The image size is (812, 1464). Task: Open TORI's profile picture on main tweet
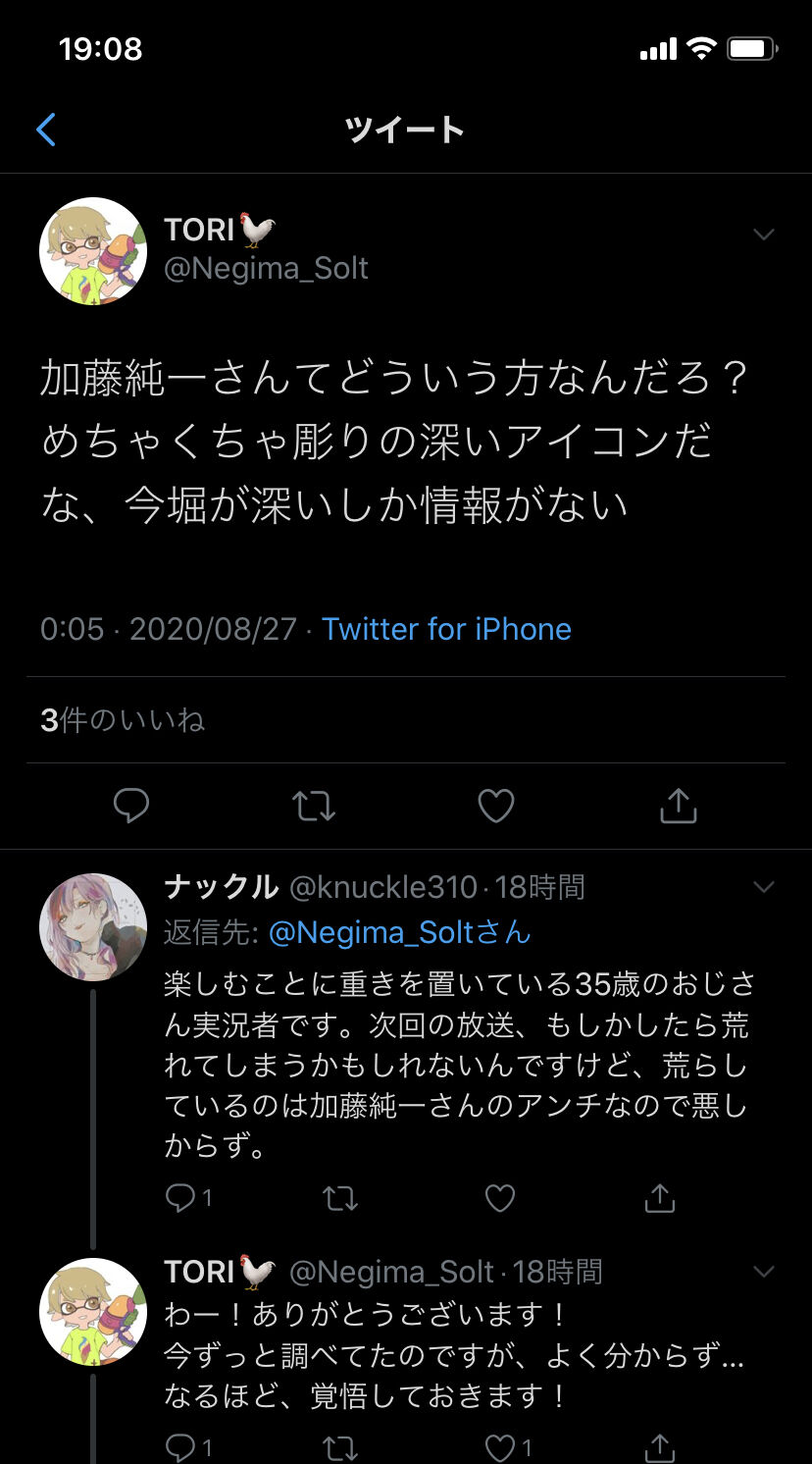point(93,251)
